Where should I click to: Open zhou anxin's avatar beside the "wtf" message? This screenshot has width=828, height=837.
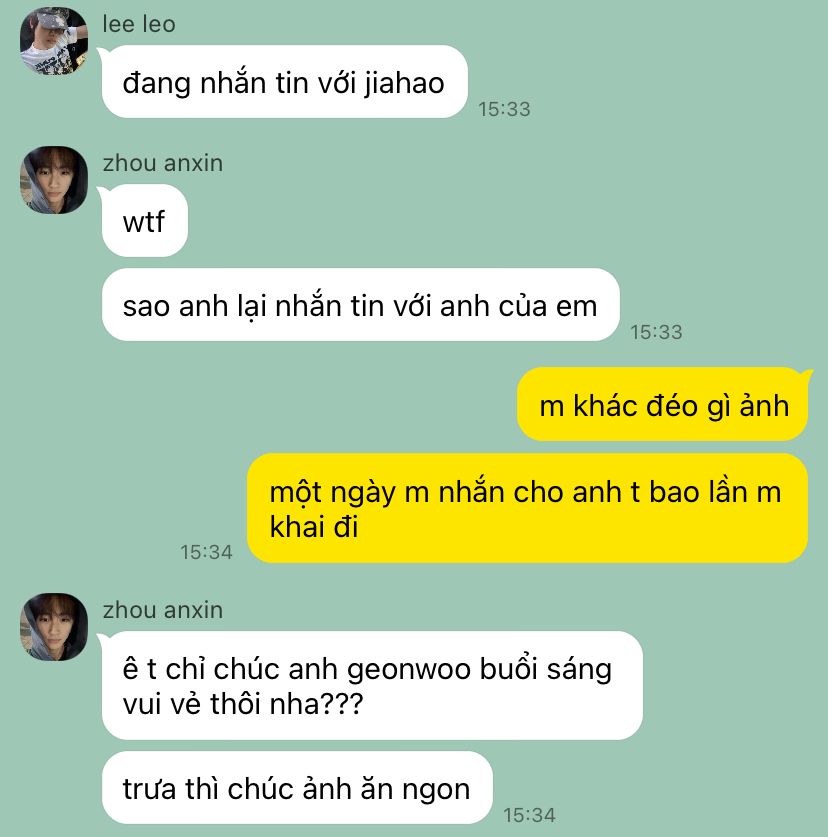[x=55, y=180]
